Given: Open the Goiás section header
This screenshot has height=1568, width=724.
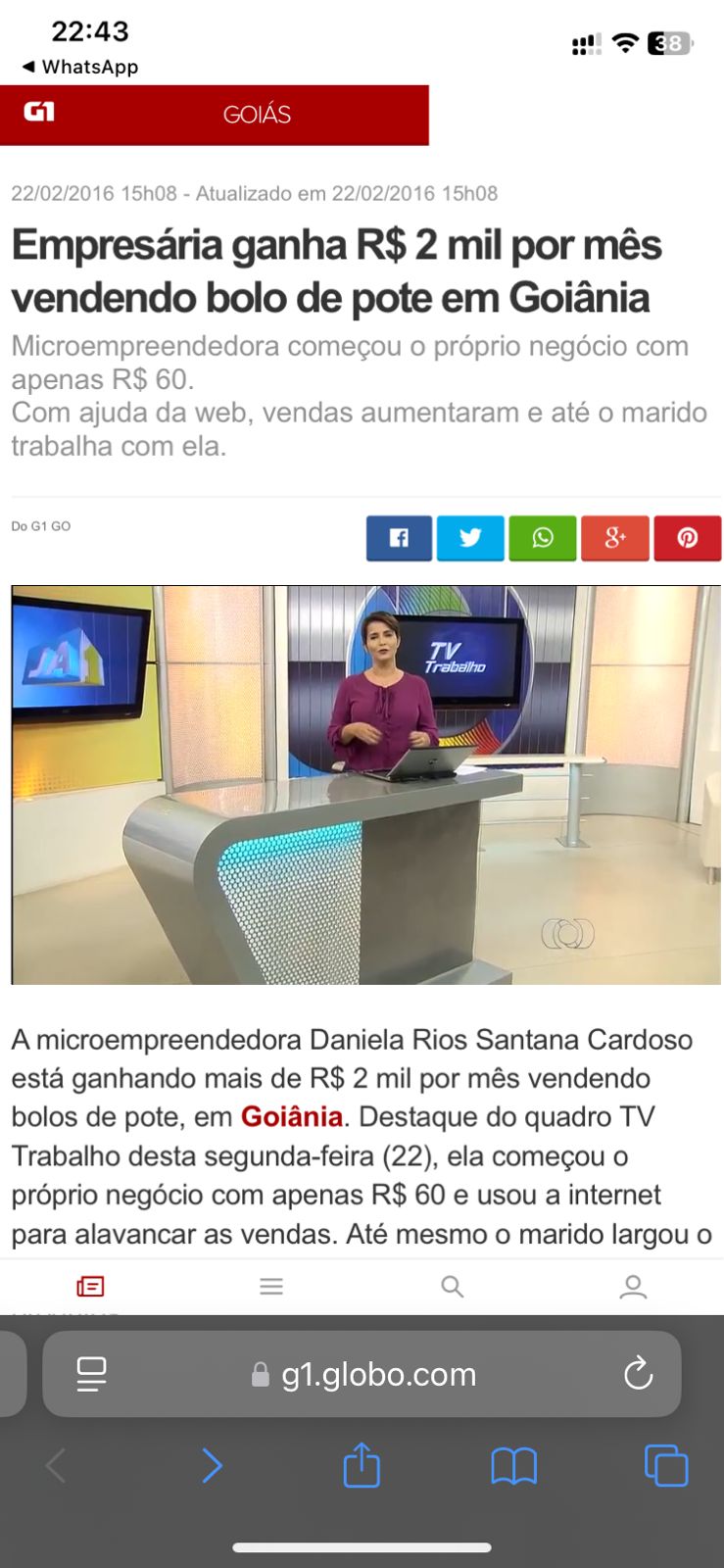Looking at the screenshot, I should tap(257, 115).
